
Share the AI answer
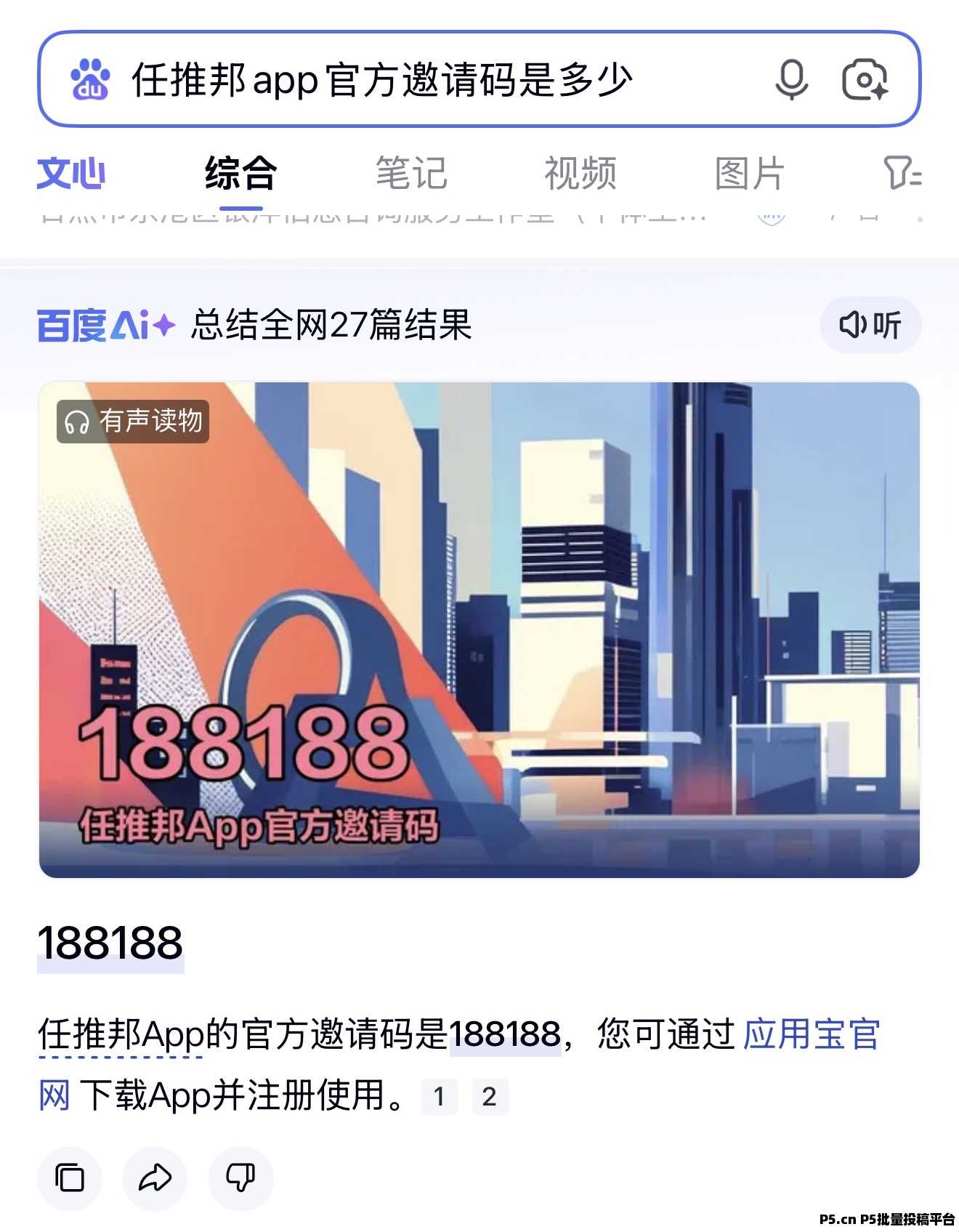[155, 1177]
